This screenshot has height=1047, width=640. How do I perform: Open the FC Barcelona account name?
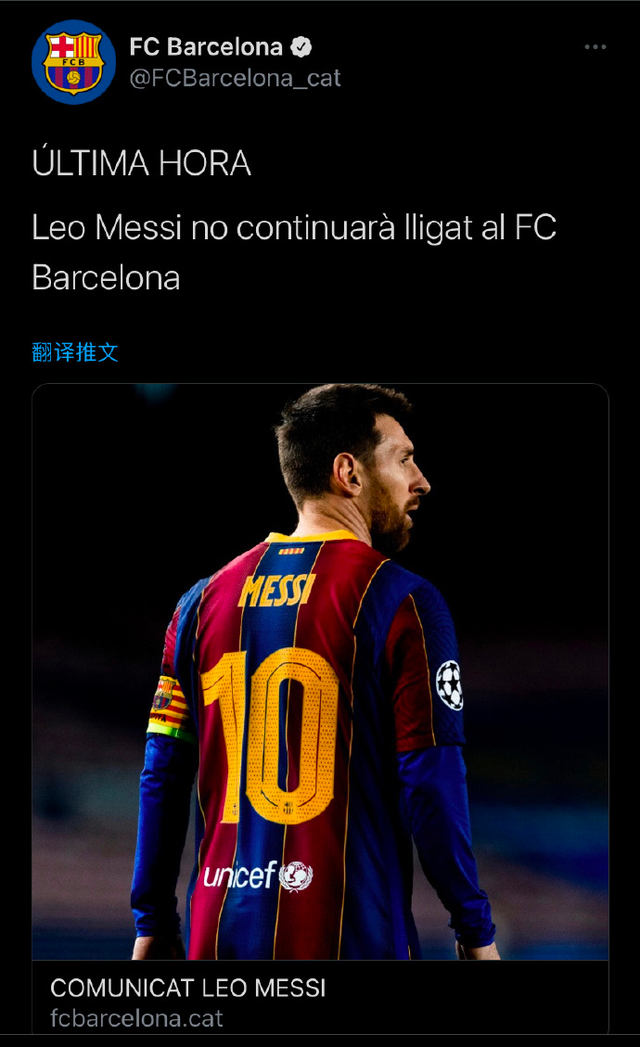206,46
